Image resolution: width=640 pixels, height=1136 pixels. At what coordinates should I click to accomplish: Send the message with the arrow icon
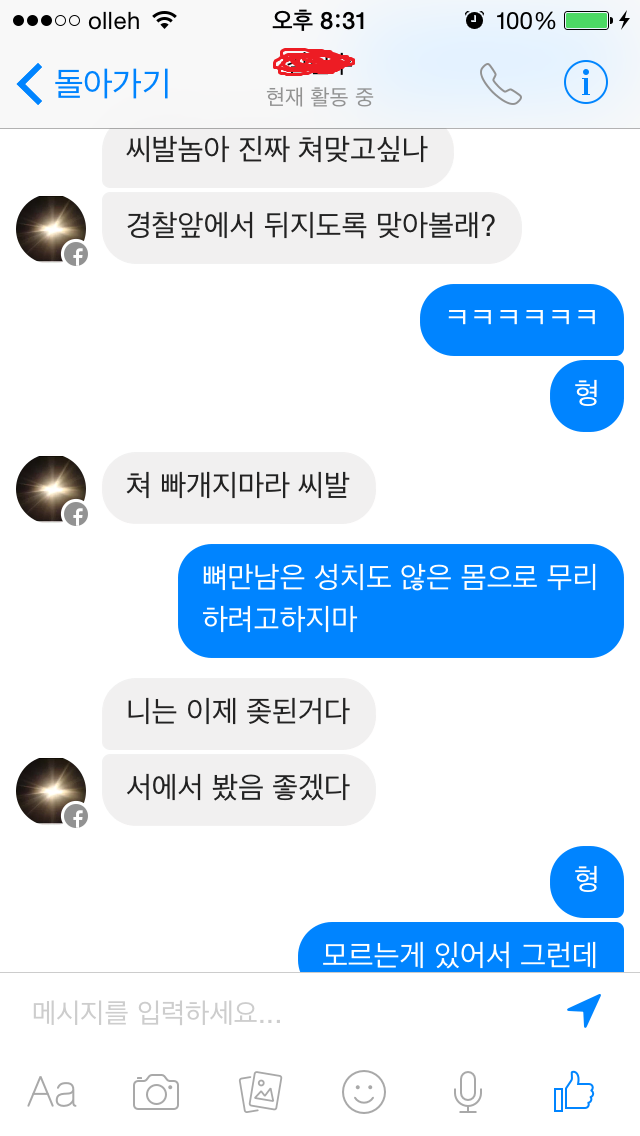584,1011
